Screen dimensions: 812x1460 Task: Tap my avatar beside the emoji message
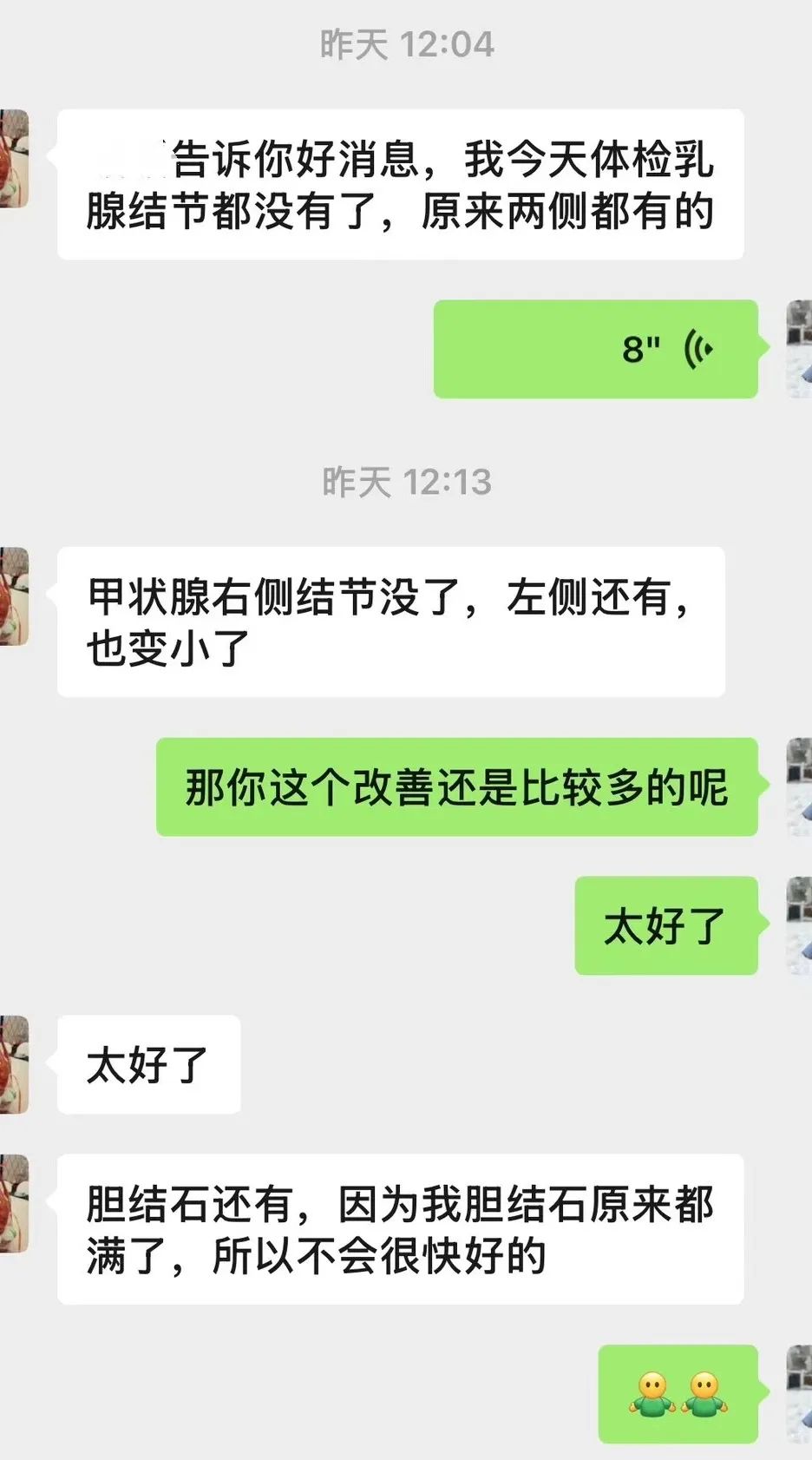(x=799, y=1394)
